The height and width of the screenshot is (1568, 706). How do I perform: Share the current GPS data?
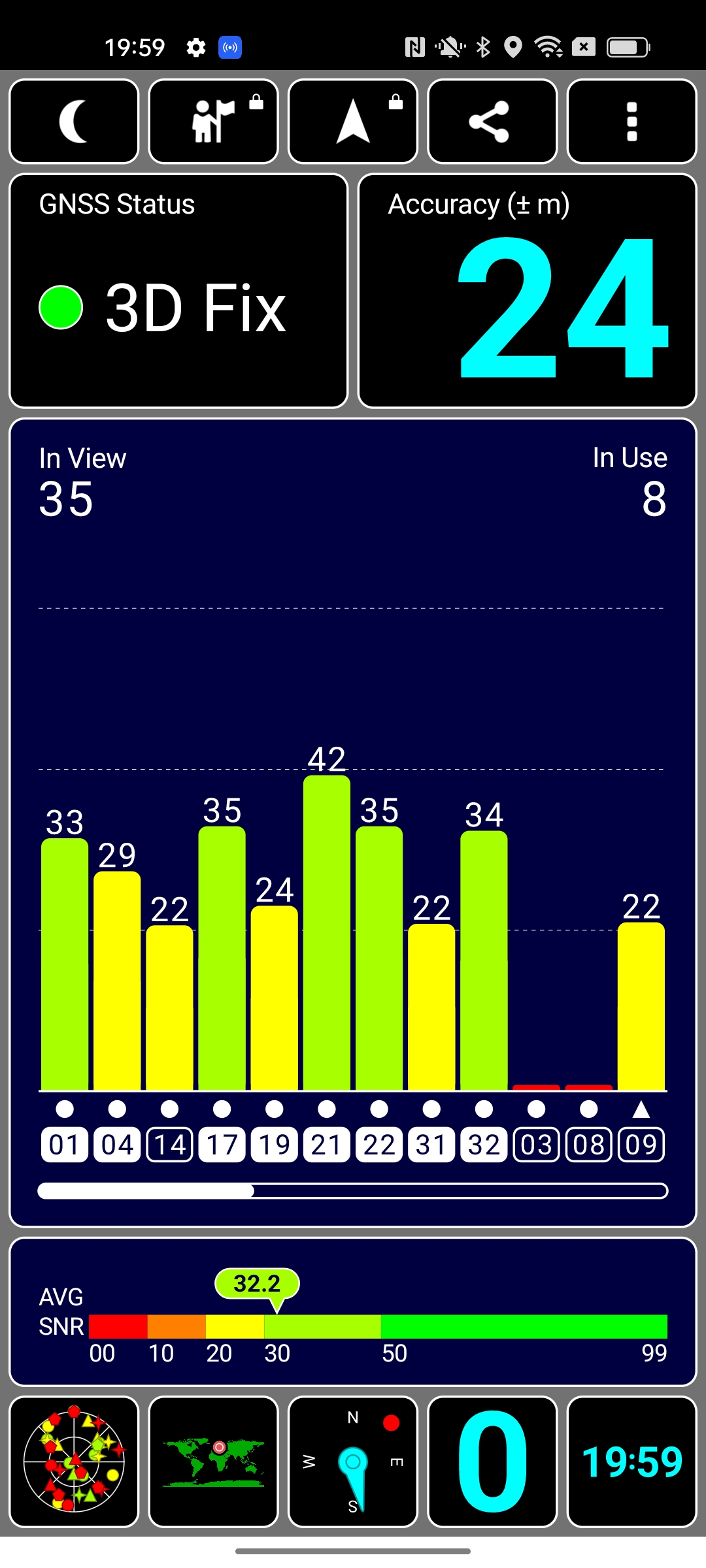pyautogui.click(x=492, y=122)
